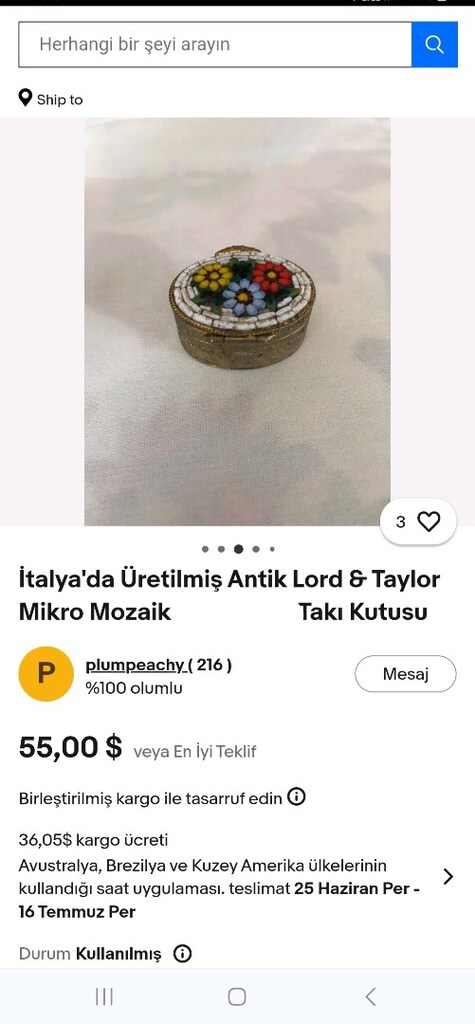Image resolution: width=475 pixels, height=1024 pixels.
Task: Open shipping details chevron for 36,05$ kargo
Action: tap(448, 876)
